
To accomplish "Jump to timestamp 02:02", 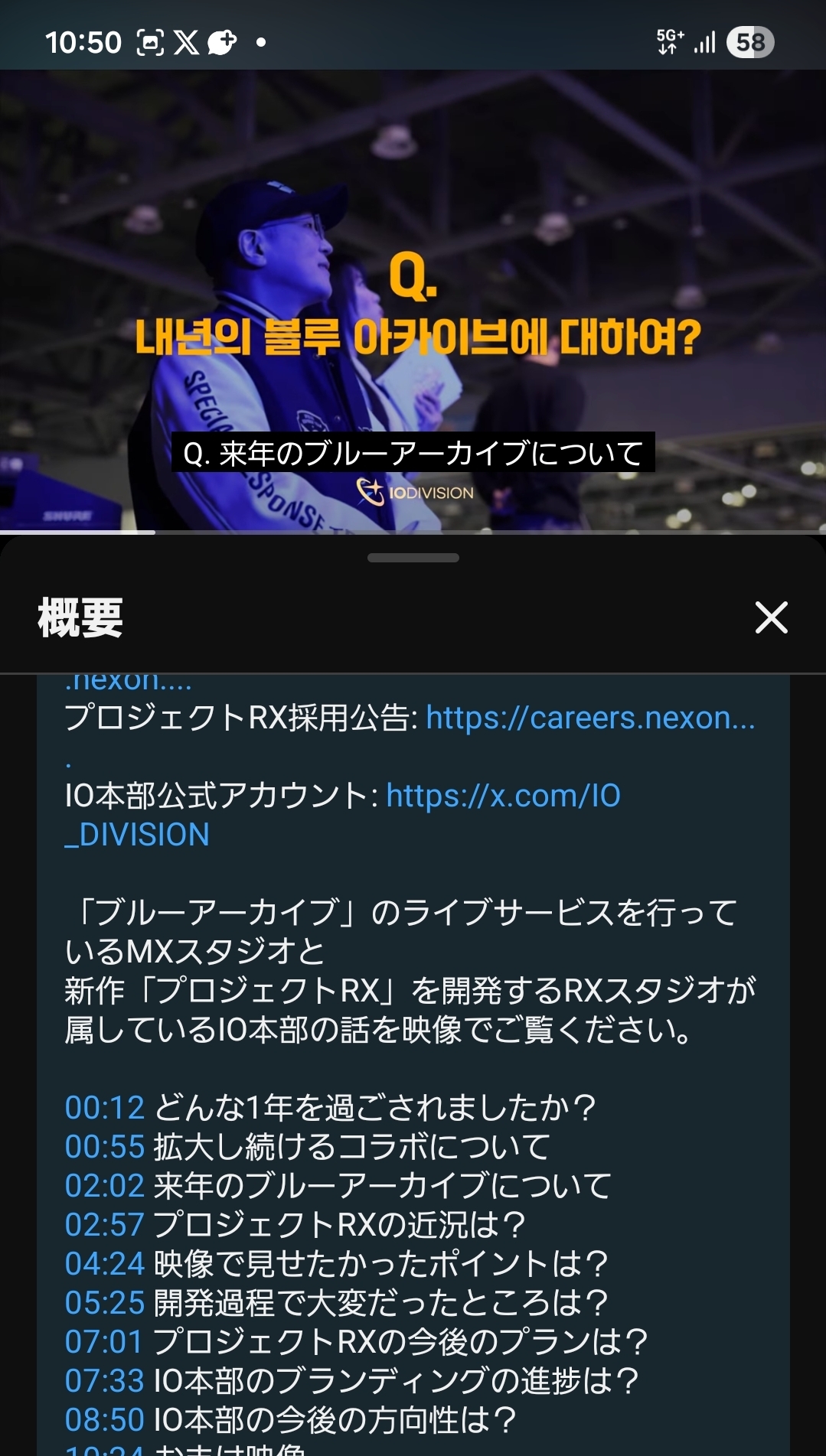I will (105, 1185).
